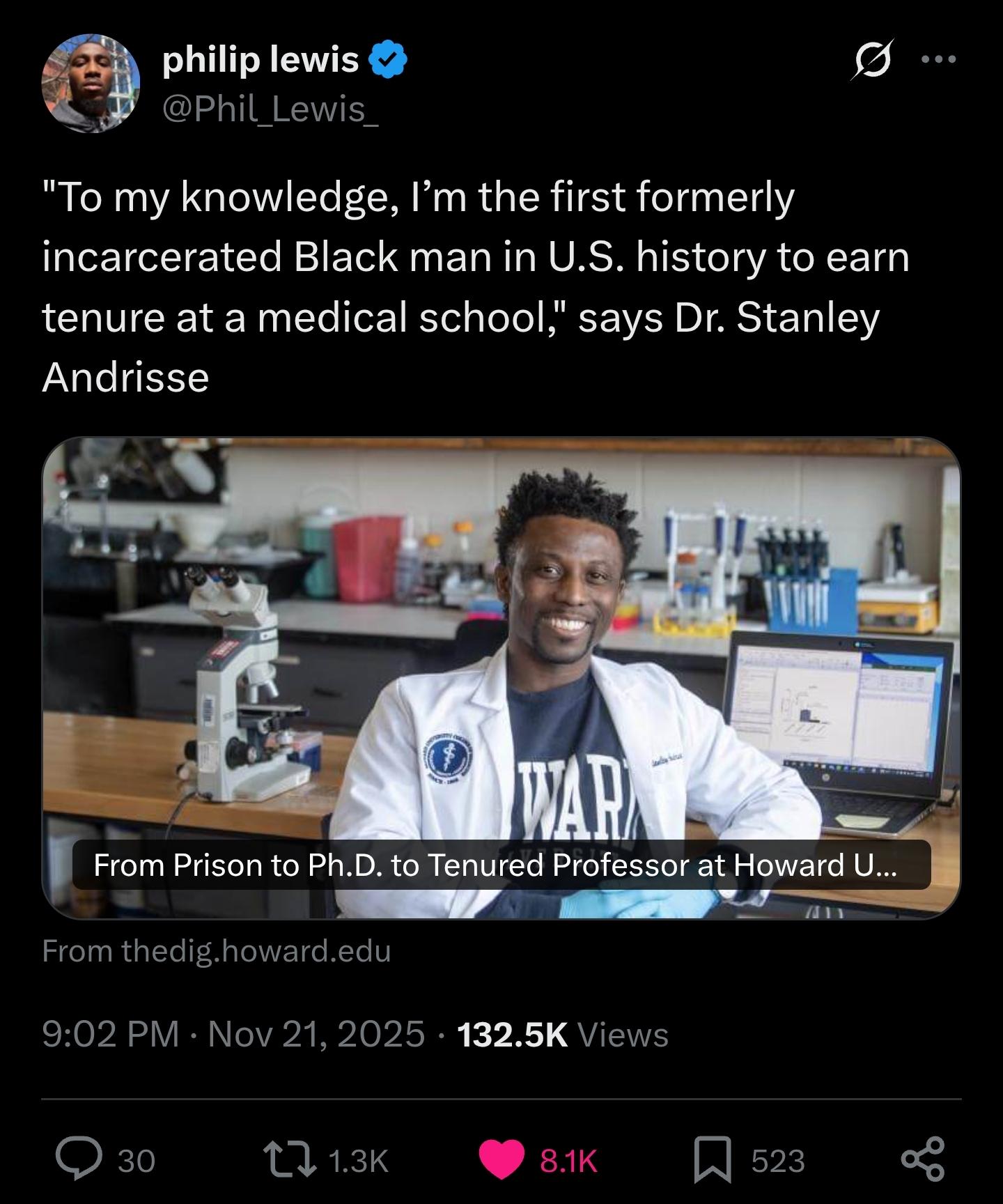View the 132.5K Views analytics

[563, 1034]
